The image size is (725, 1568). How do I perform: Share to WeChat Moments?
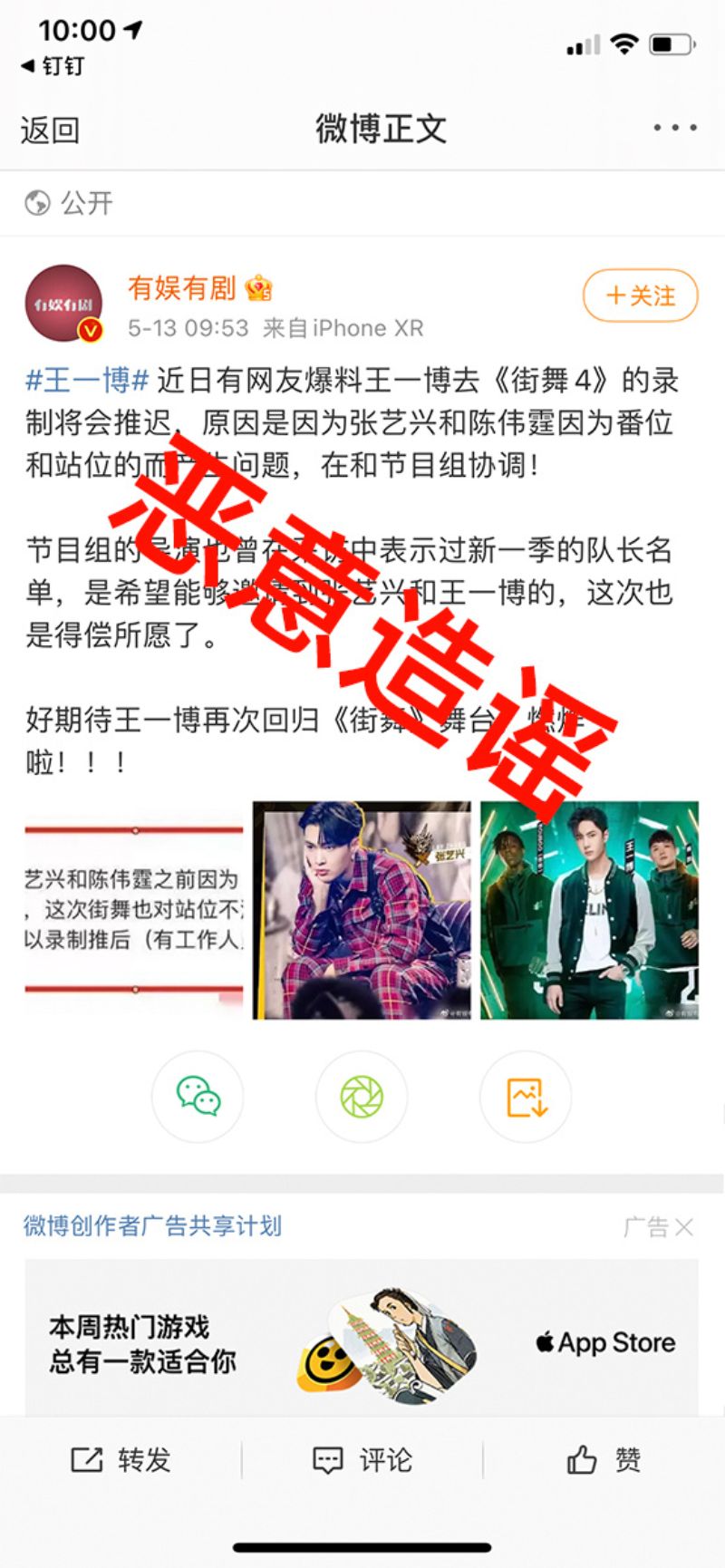[362, 1097]
